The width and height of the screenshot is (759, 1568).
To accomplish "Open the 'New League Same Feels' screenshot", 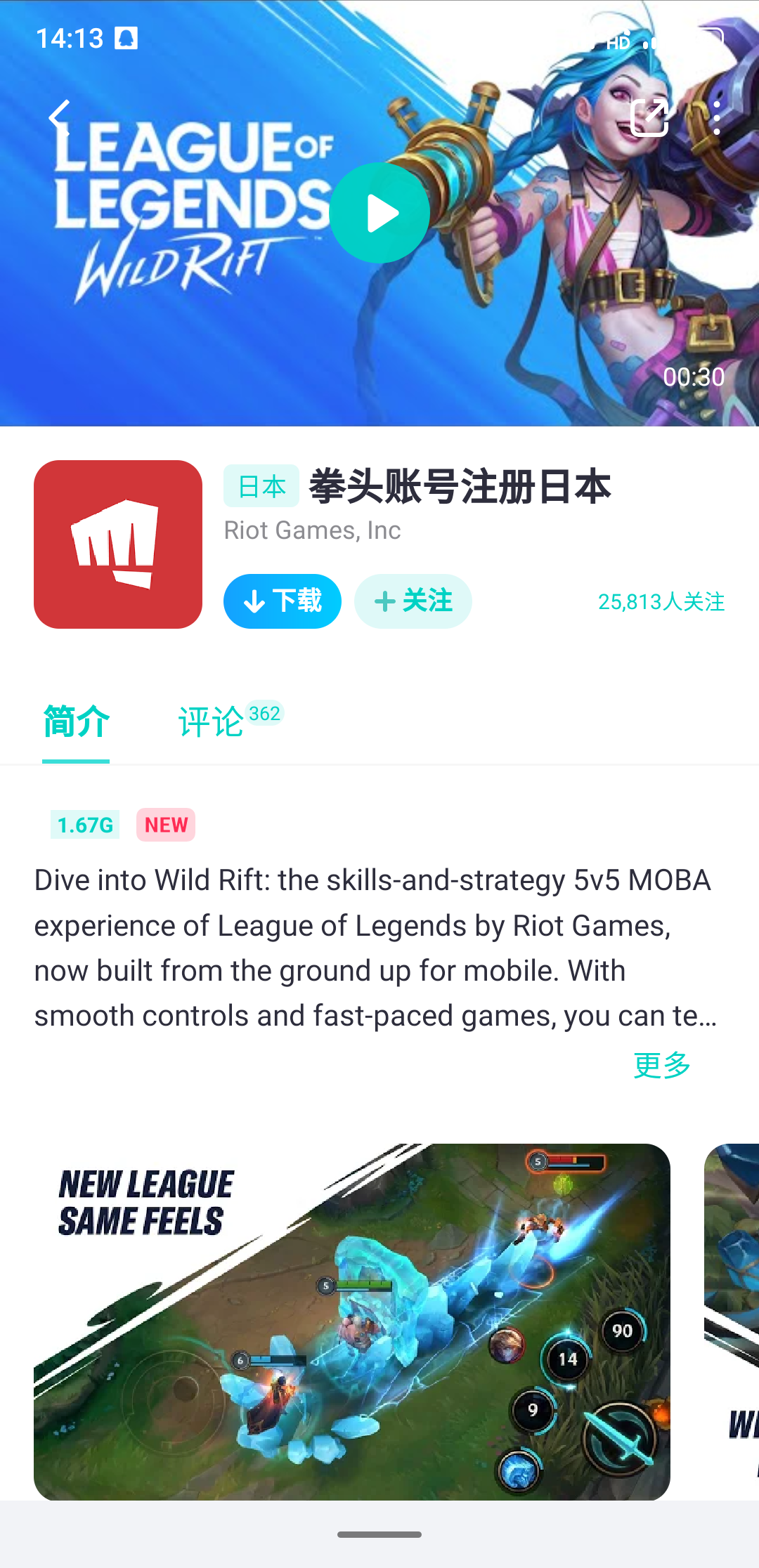I will tap(351, 1321).
